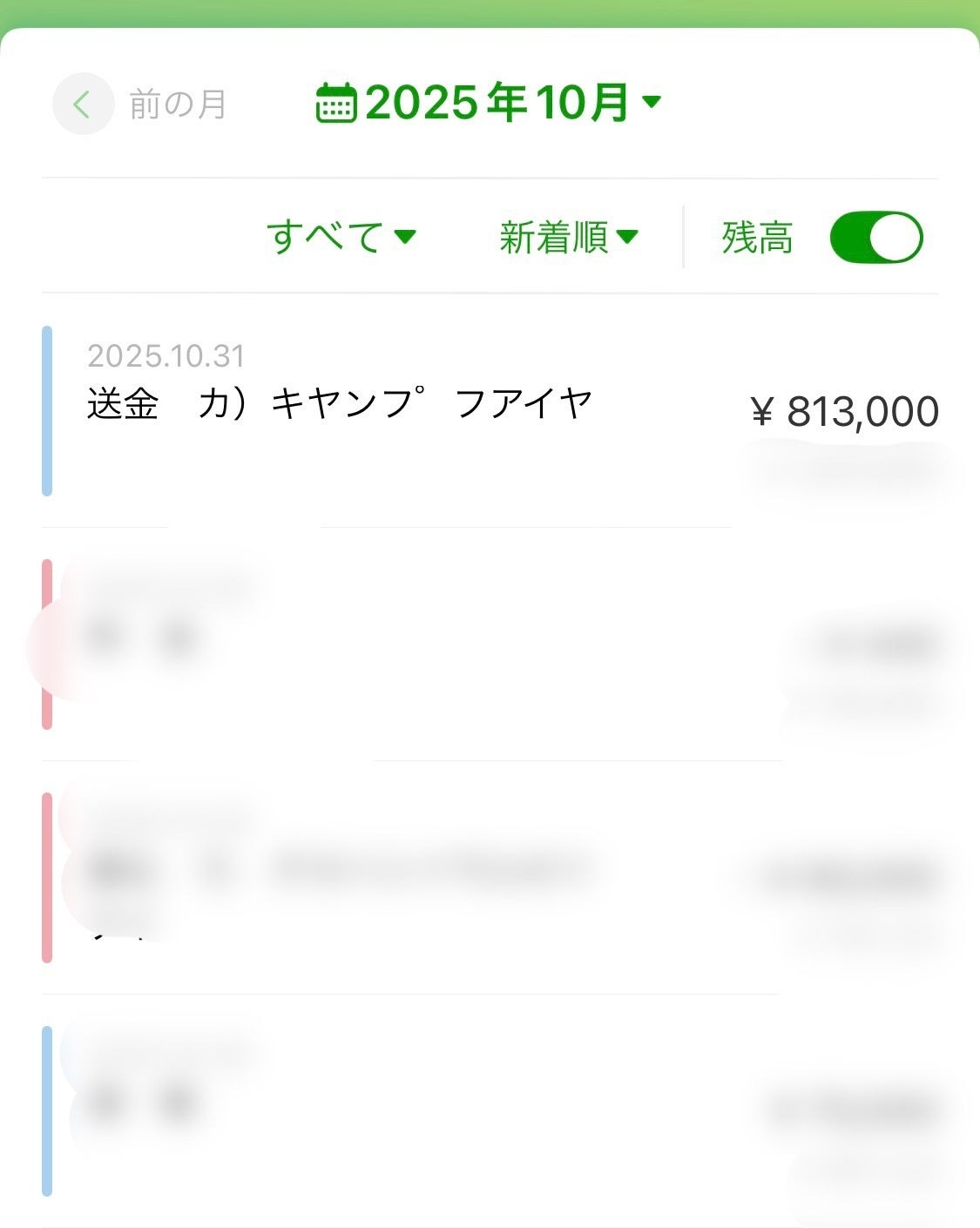Go back to the previous month (前の月)

(x=84, y=105)
